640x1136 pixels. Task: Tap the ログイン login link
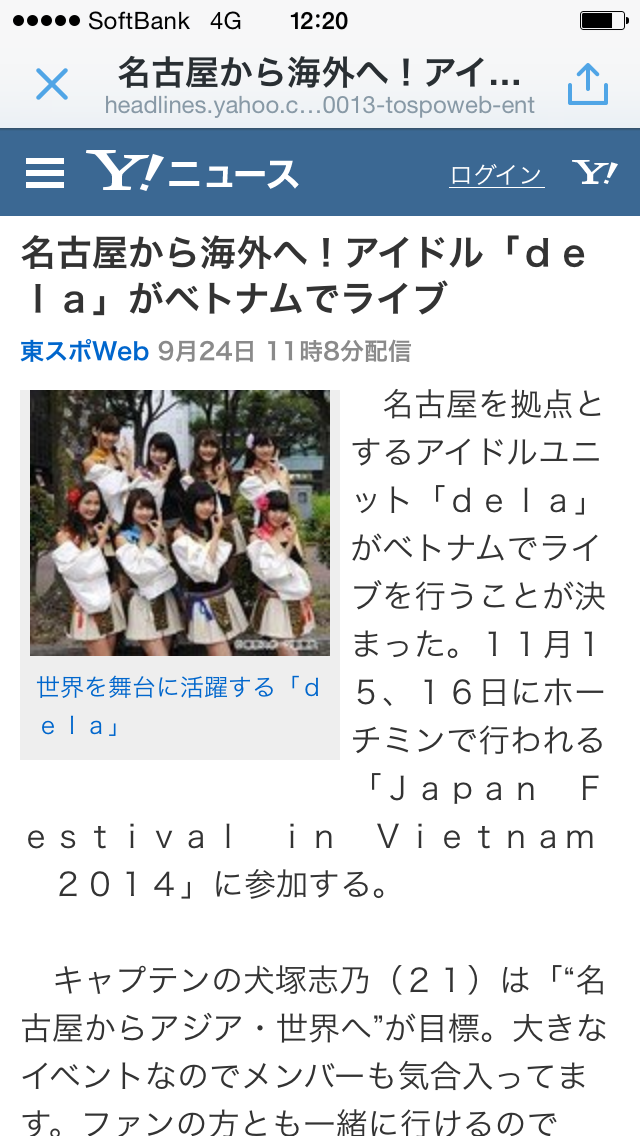496,175
